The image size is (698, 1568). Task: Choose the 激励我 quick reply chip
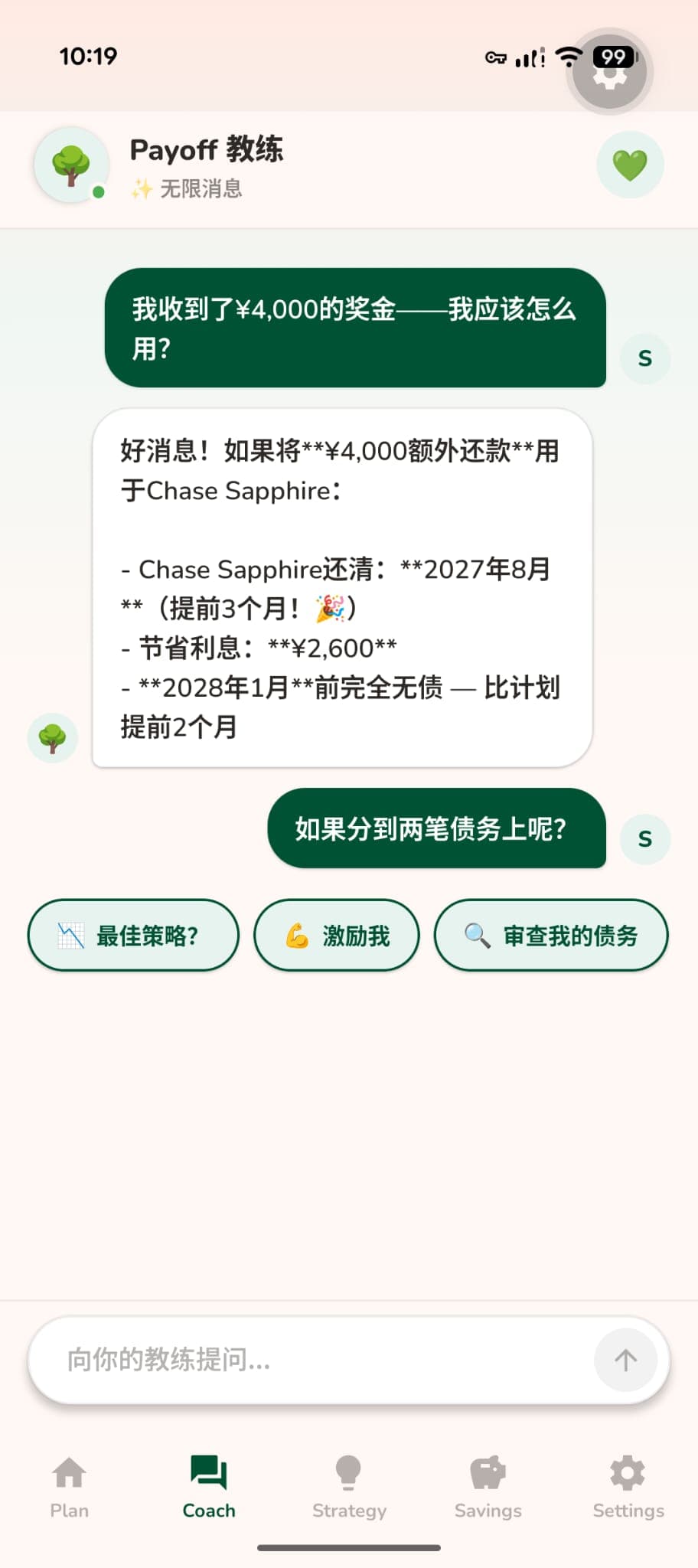tap(337, 936)
